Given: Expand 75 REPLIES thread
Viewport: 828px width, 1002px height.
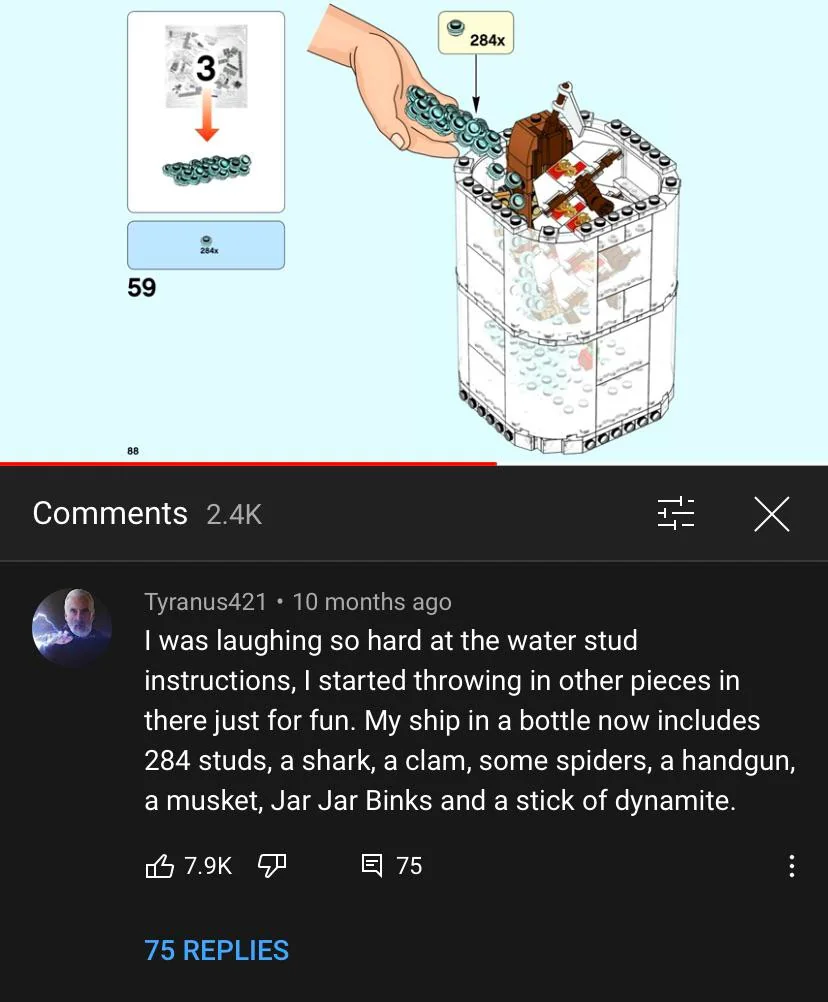Looking at the screenshot, I should (x=216, y=950).
